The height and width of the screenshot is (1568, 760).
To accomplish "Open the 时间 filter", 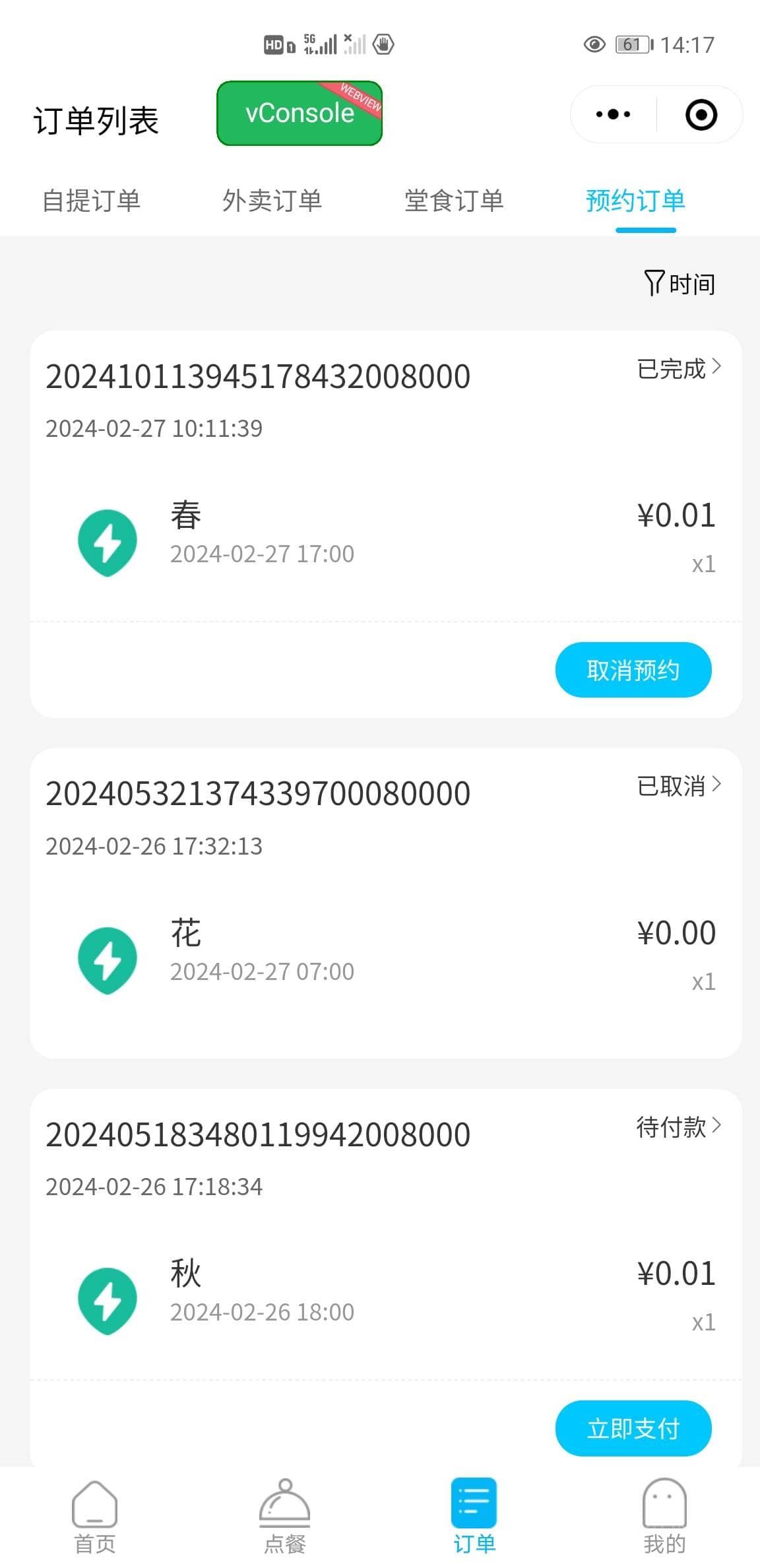I will point(680,284).
